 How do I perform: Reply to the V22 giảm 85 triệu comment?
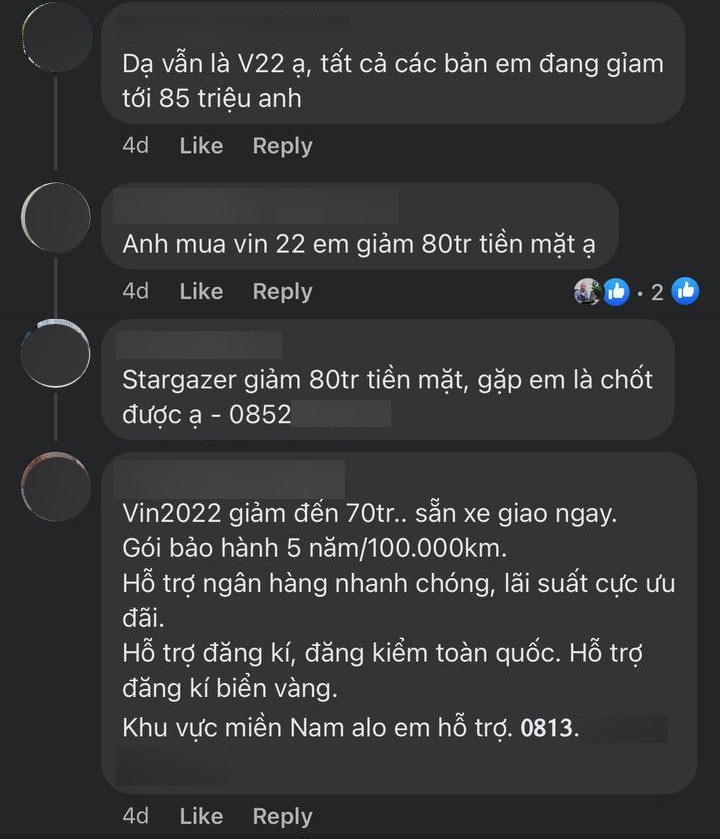[282, 146]
